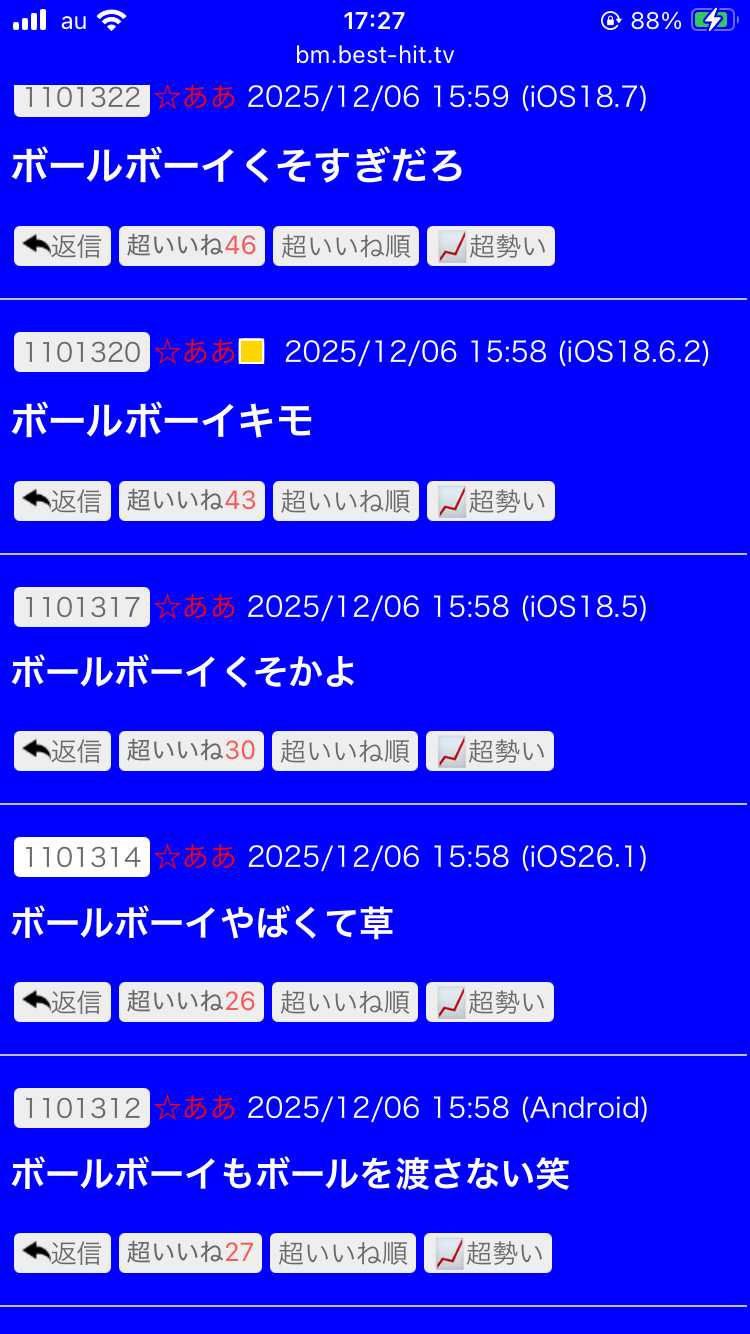Viewport: 750px width, 1334px height.
Task: Reply to post 1101312
Action: point(62,1253)
